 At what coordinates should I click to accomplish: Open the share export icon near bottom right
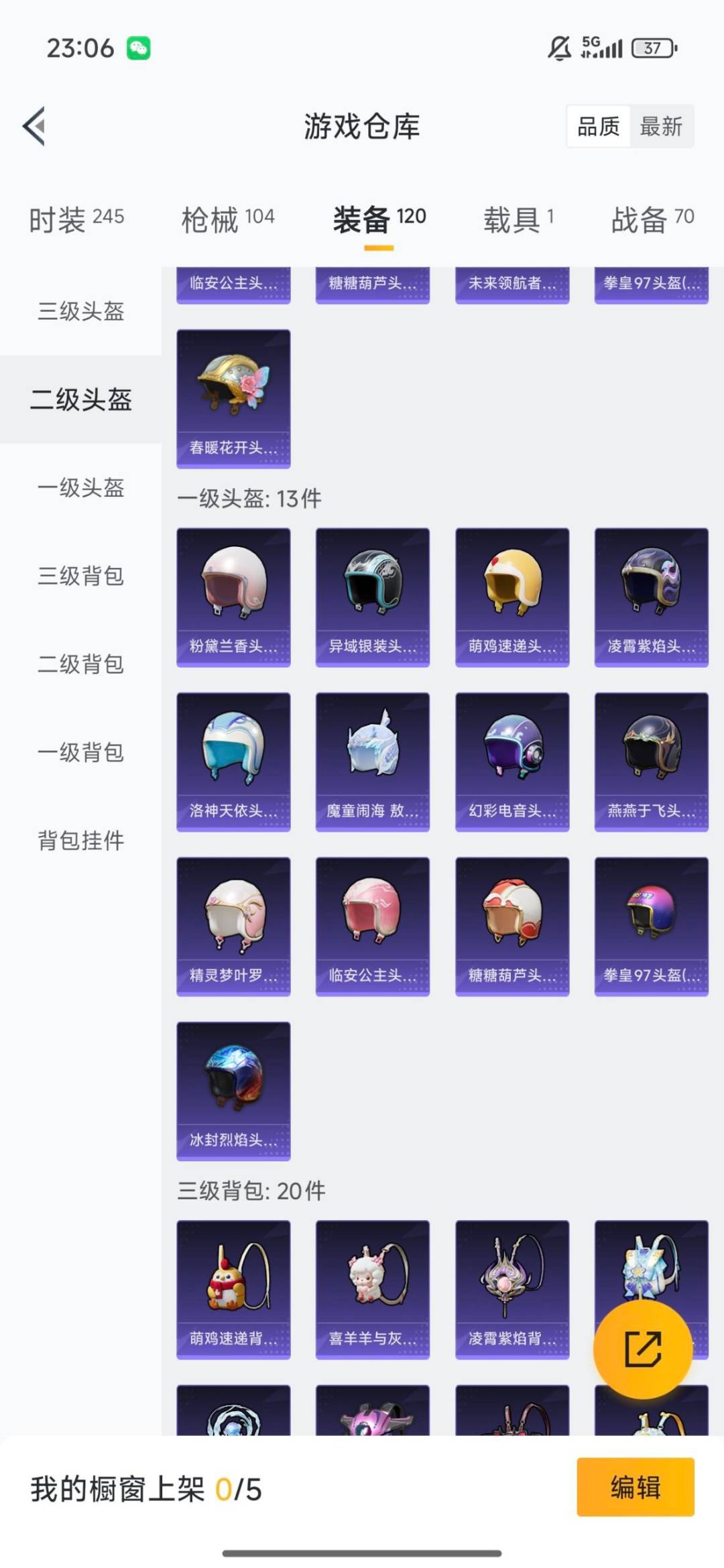click(643, 1349)
